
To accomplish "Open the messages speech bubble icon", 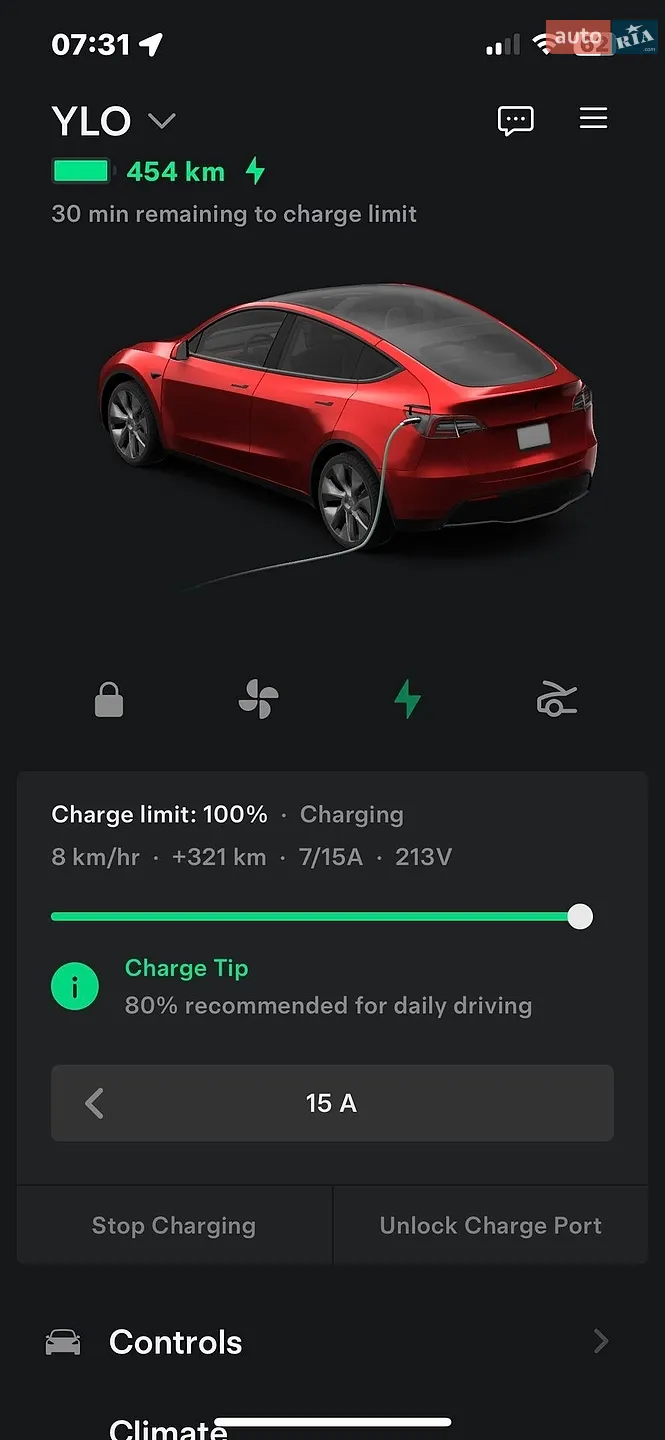I will 515,121.
